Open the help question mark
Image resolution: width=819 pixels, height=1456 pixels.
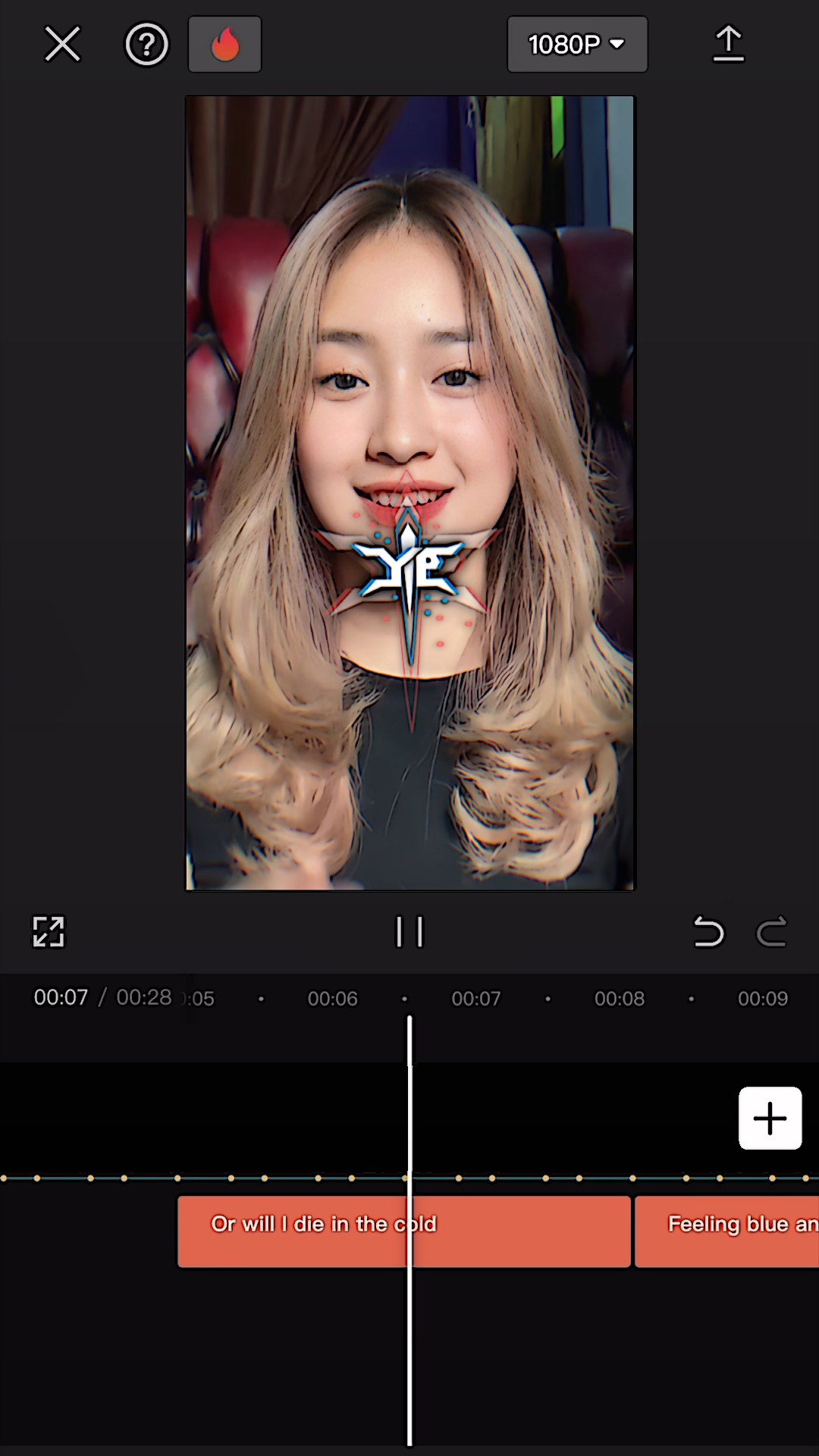pos(146,45)
